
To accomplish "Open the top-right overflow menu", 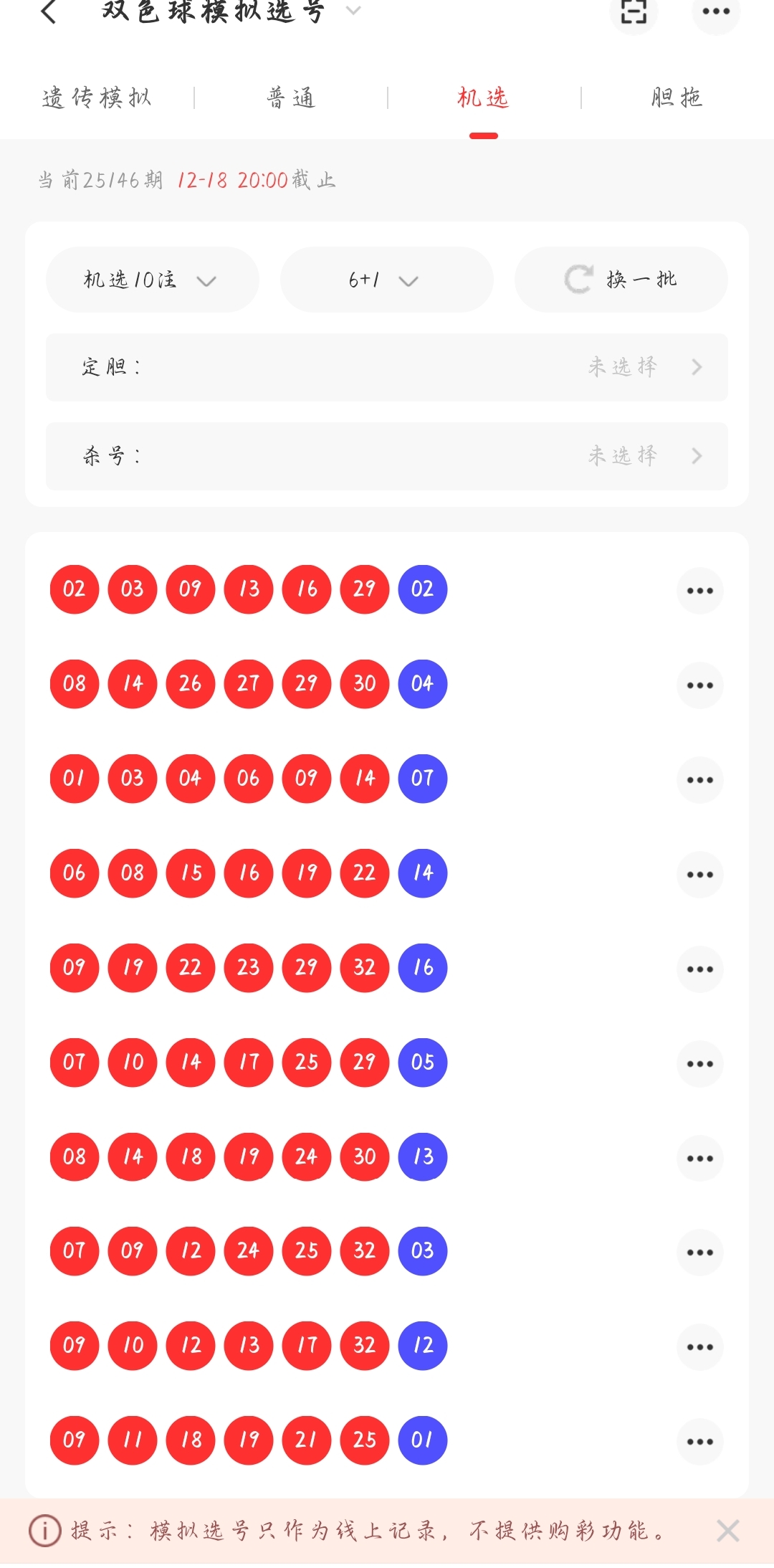I will (715, 11).
